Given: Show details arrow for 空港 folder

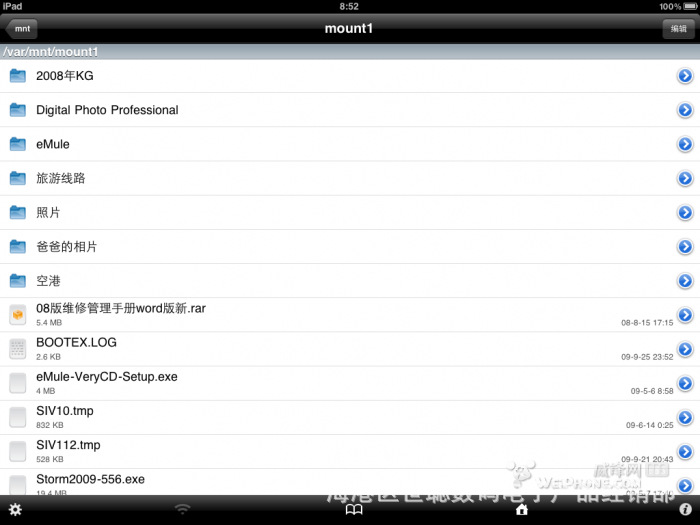Looking at the screenshot, I should click(x=685, y=281).
